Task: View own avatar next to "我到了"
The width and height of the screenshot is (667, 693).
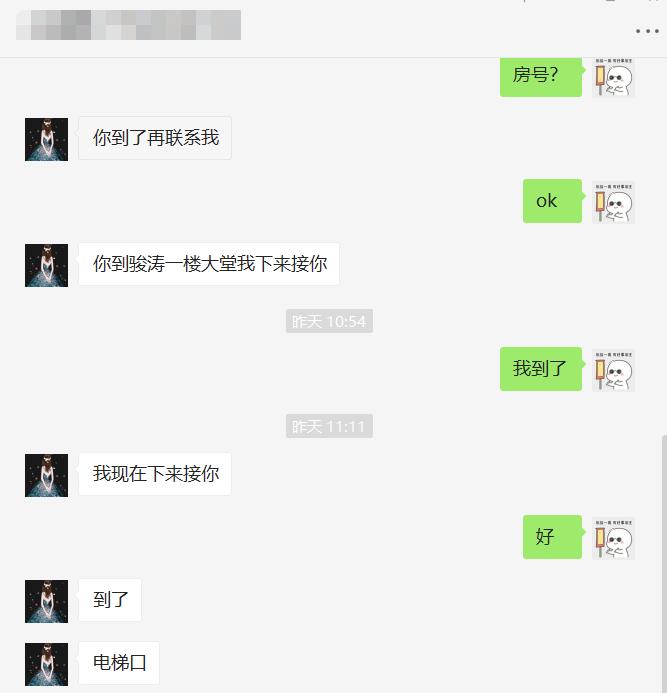Action: [613, 370]
